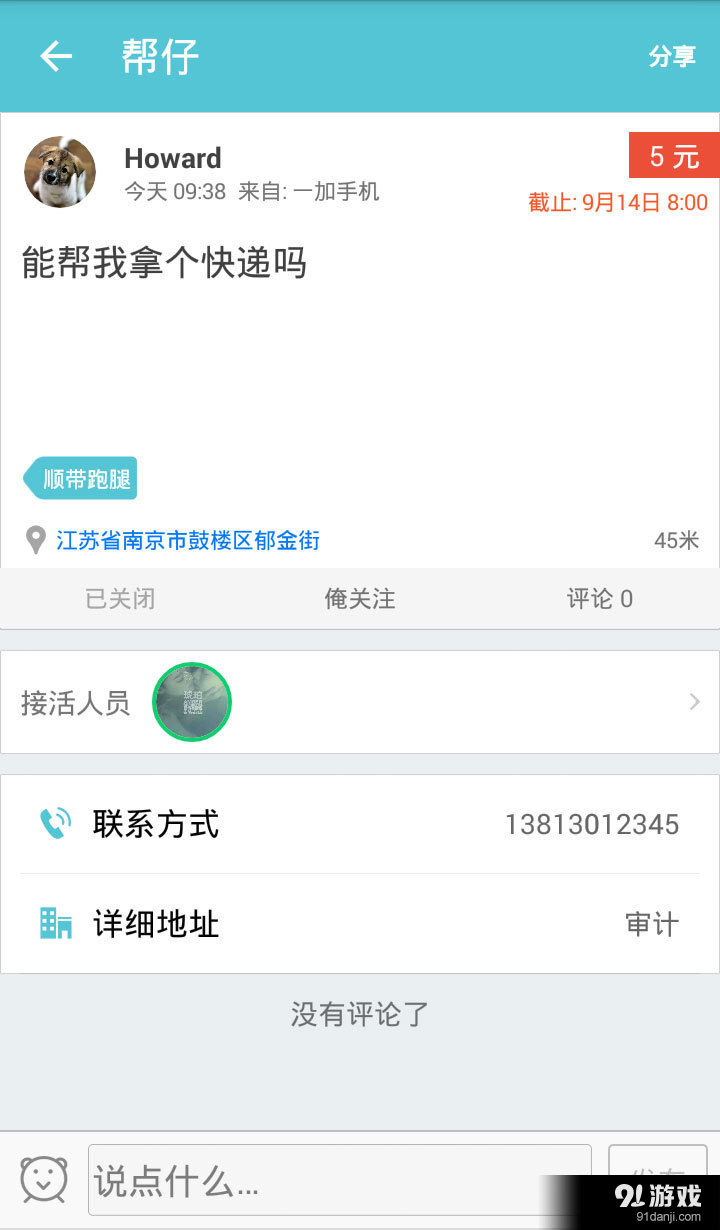The height and width of the screenshot is (1230, 720).
Task: Expand comment section via 评论 0
Action: click(x=599, y=598)
